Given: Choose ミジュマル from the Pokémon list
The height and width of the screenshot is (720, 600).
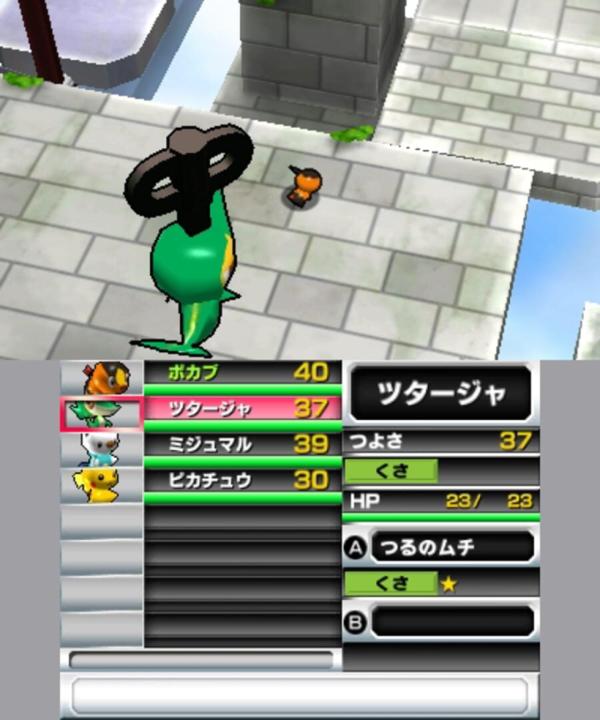Looking at the screenshot, I should 238,444.
